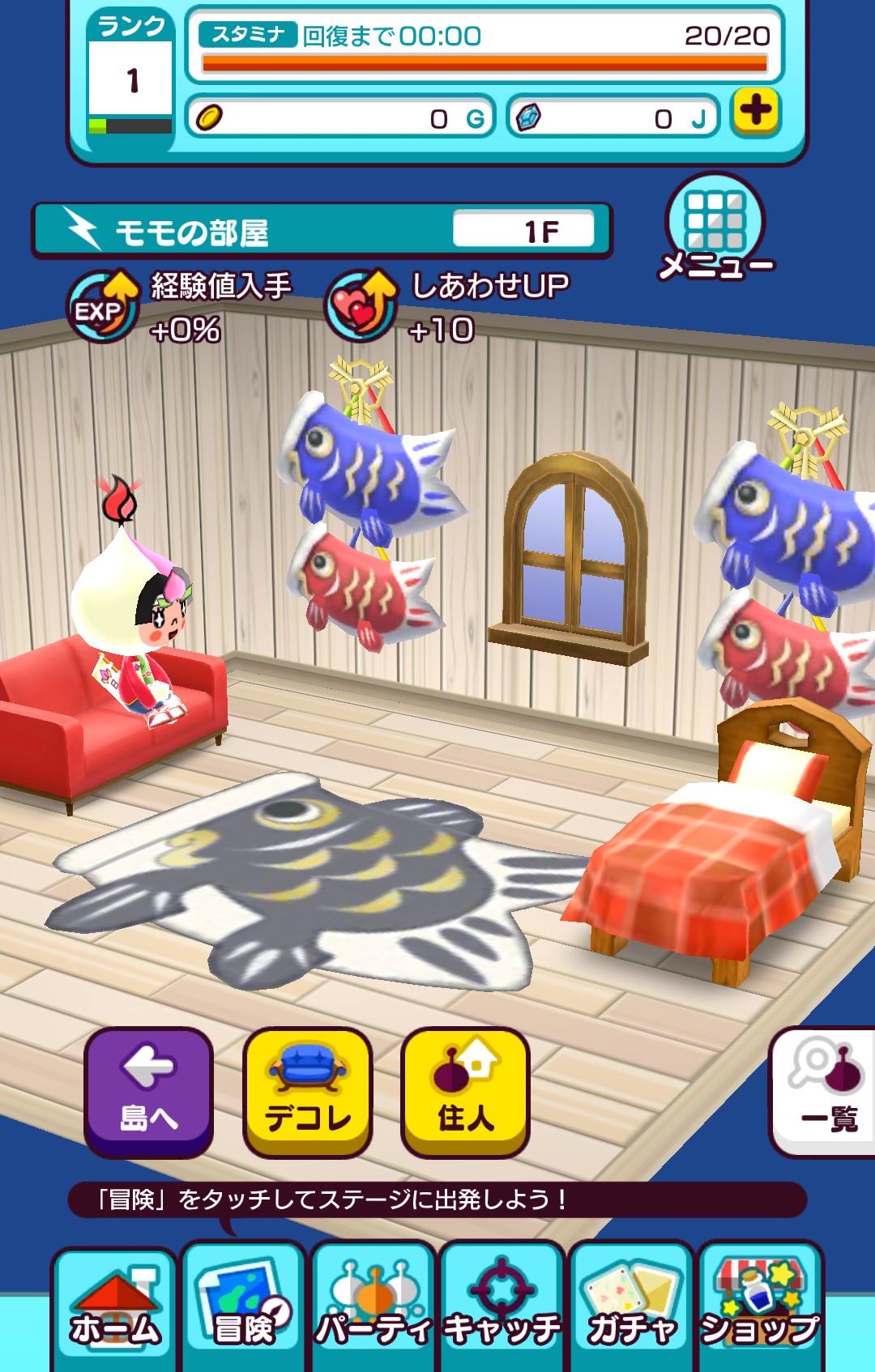
Task: Open デコレ room decoration
Action: pyautogui.click(x=307, y=1090)
